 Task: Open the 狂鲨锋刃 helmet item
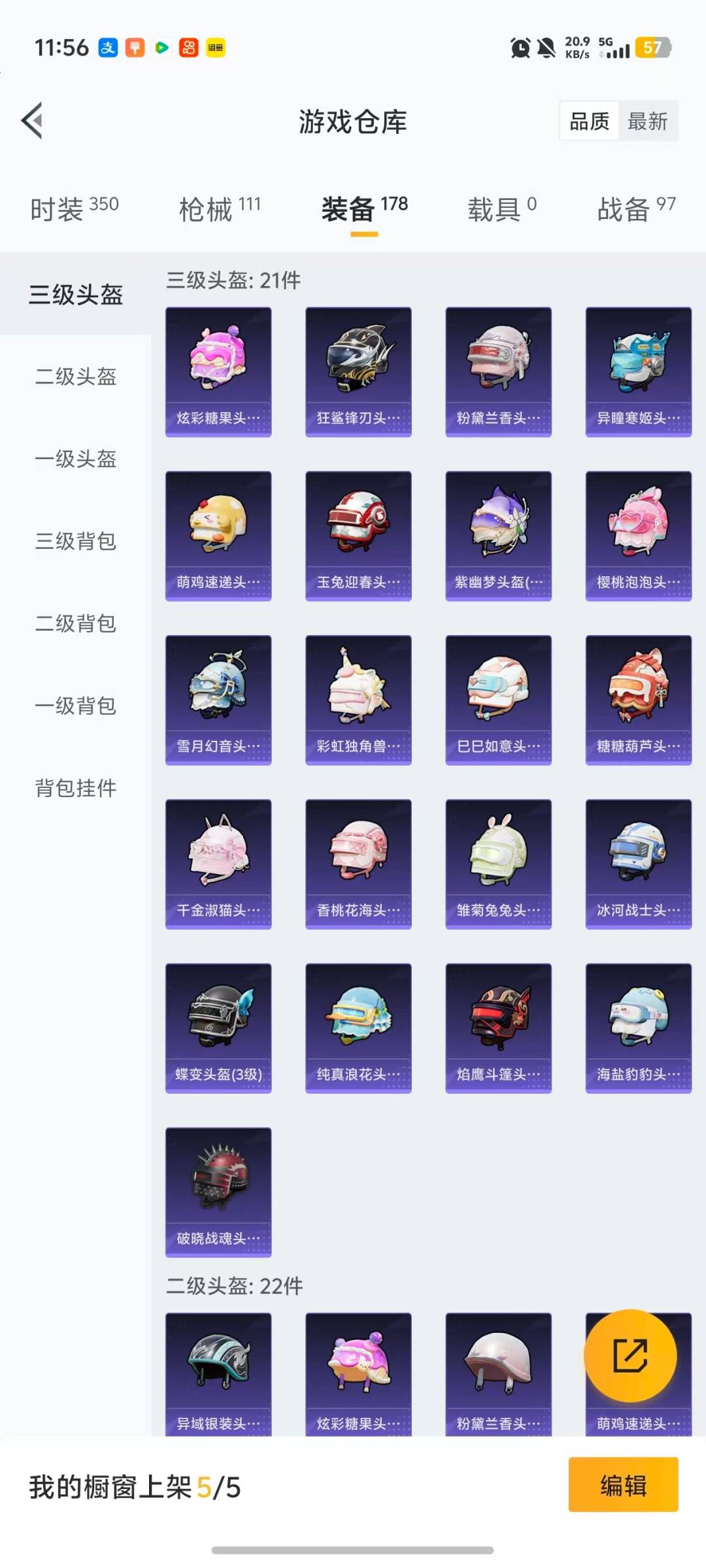(358, 371)
